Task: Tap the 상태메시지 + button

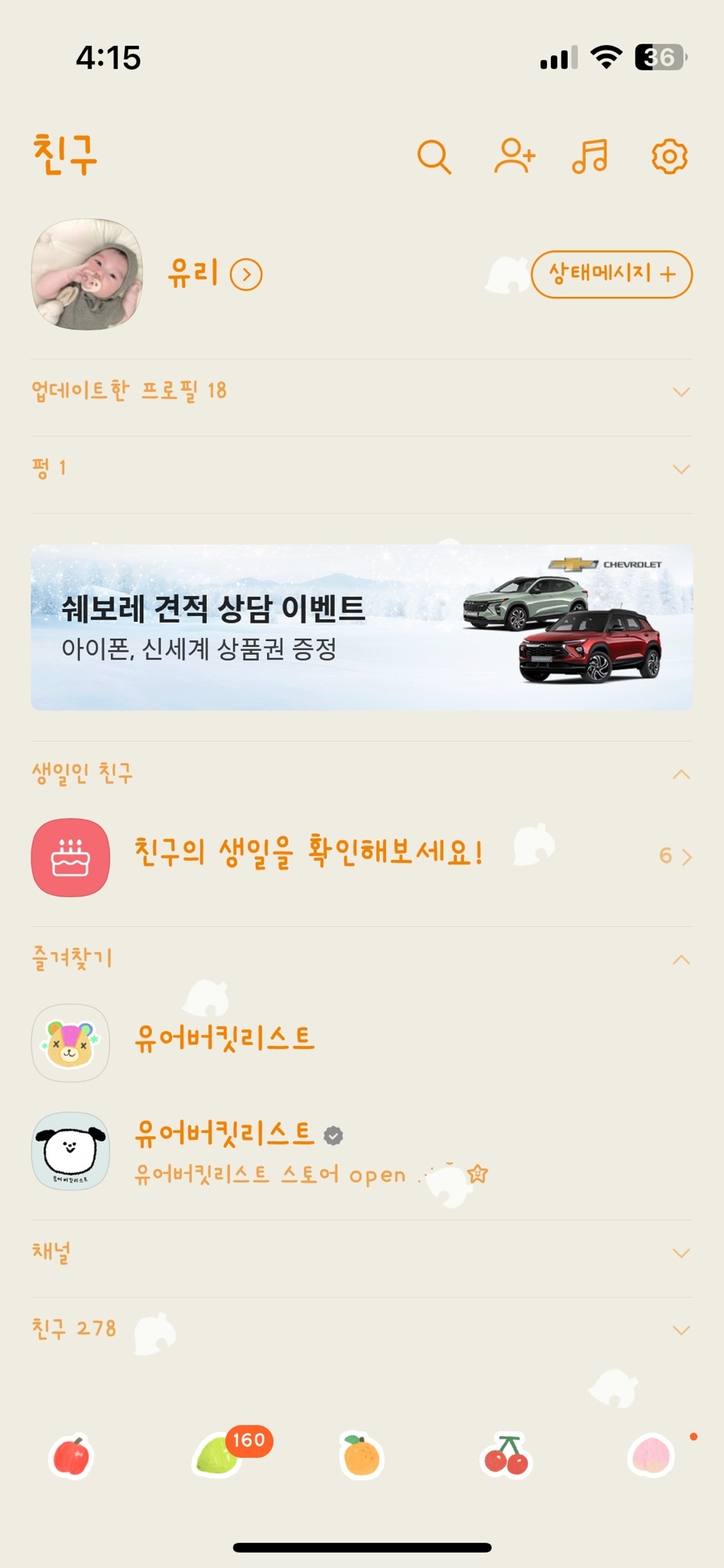Action: coord(612,274)
